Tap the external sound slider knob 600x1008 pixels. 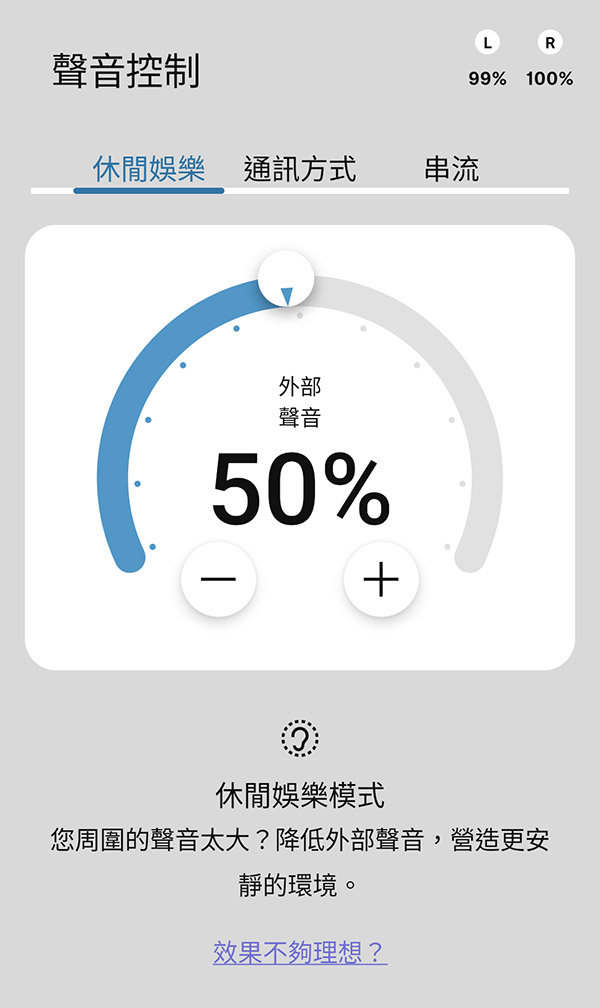286,280
